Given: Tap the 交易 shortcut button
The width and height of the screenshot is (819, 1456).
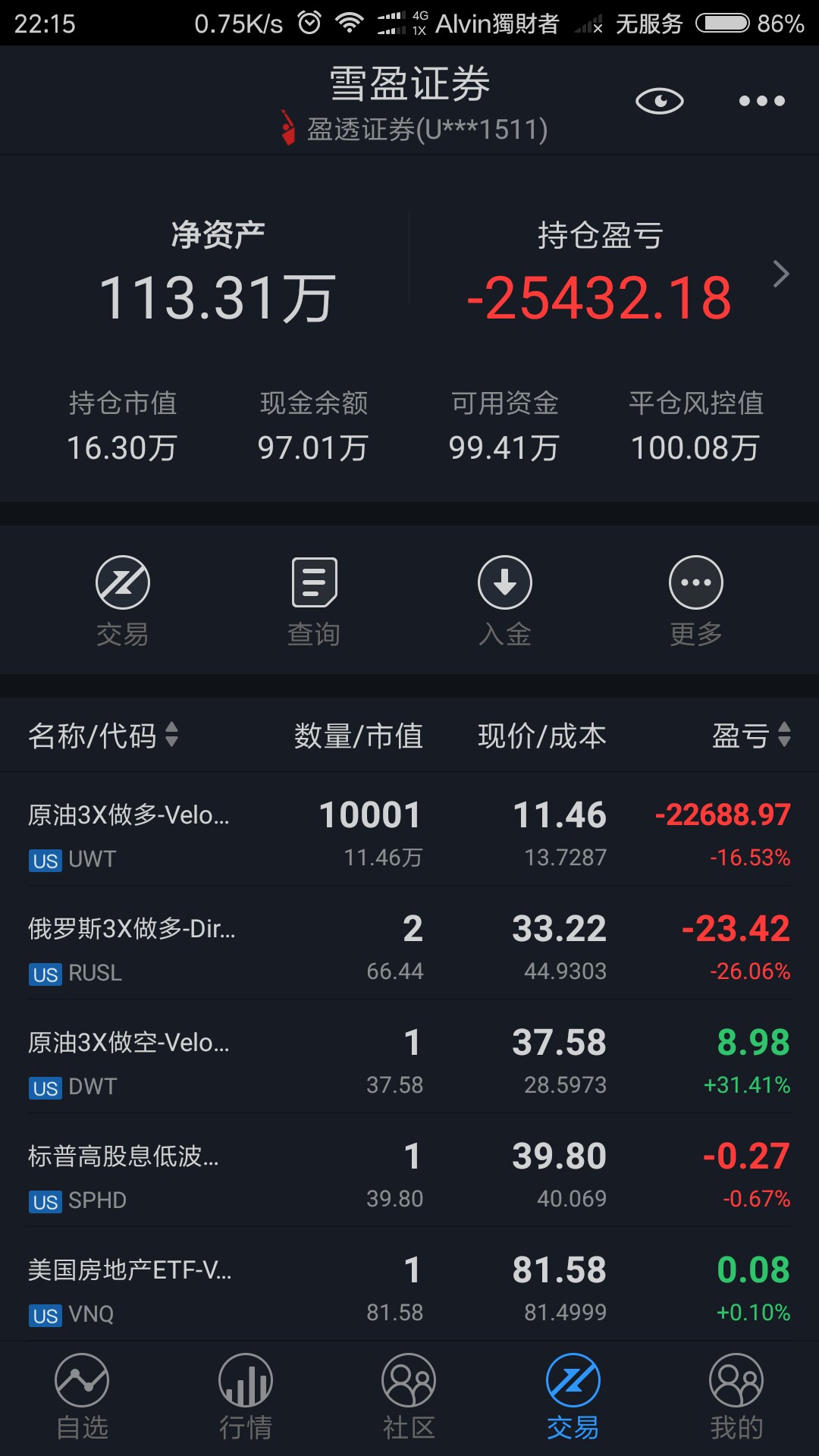Looking at the screenshot, I should click(123, 601).
